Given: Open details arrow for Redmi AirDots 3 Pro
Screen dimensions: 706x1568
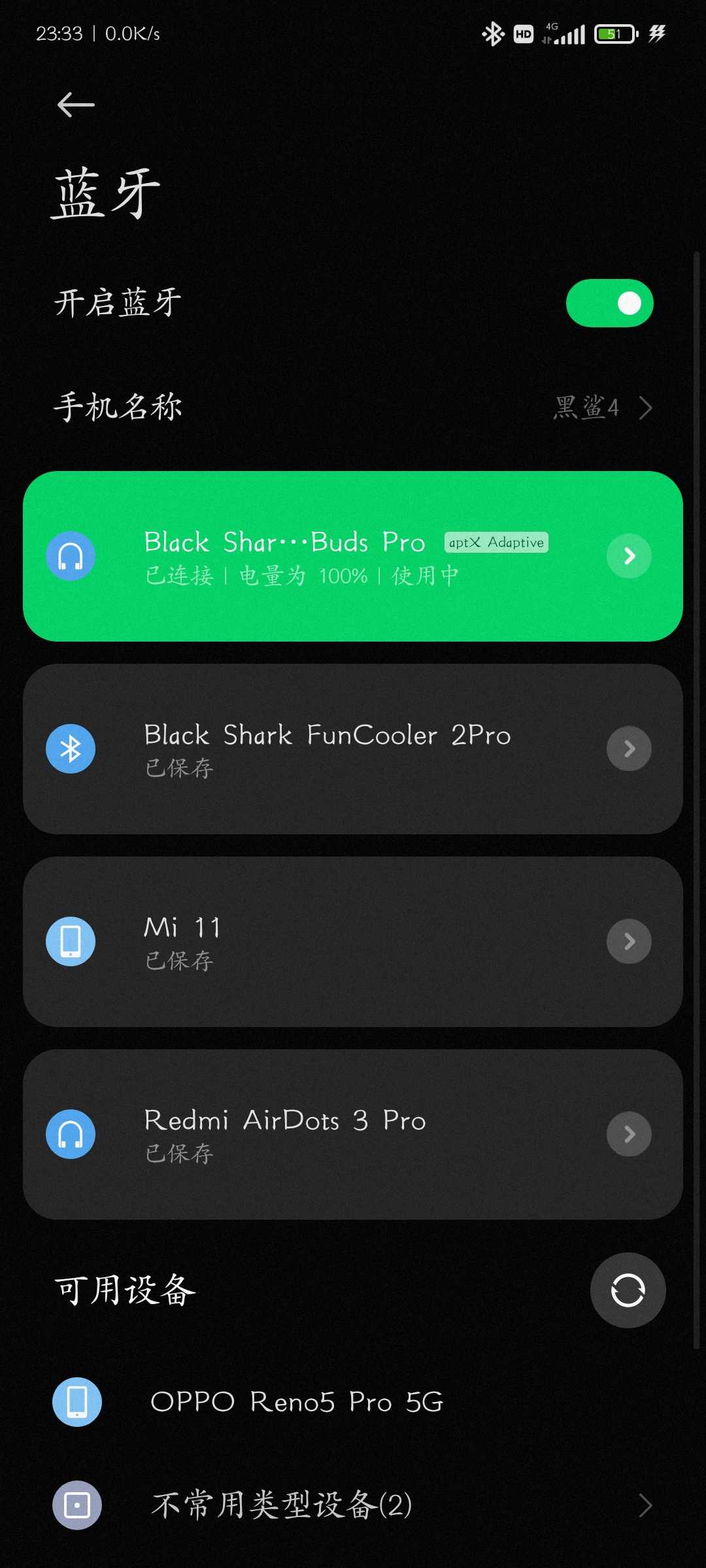Looking at the screenshot, I should (629, 1134).
